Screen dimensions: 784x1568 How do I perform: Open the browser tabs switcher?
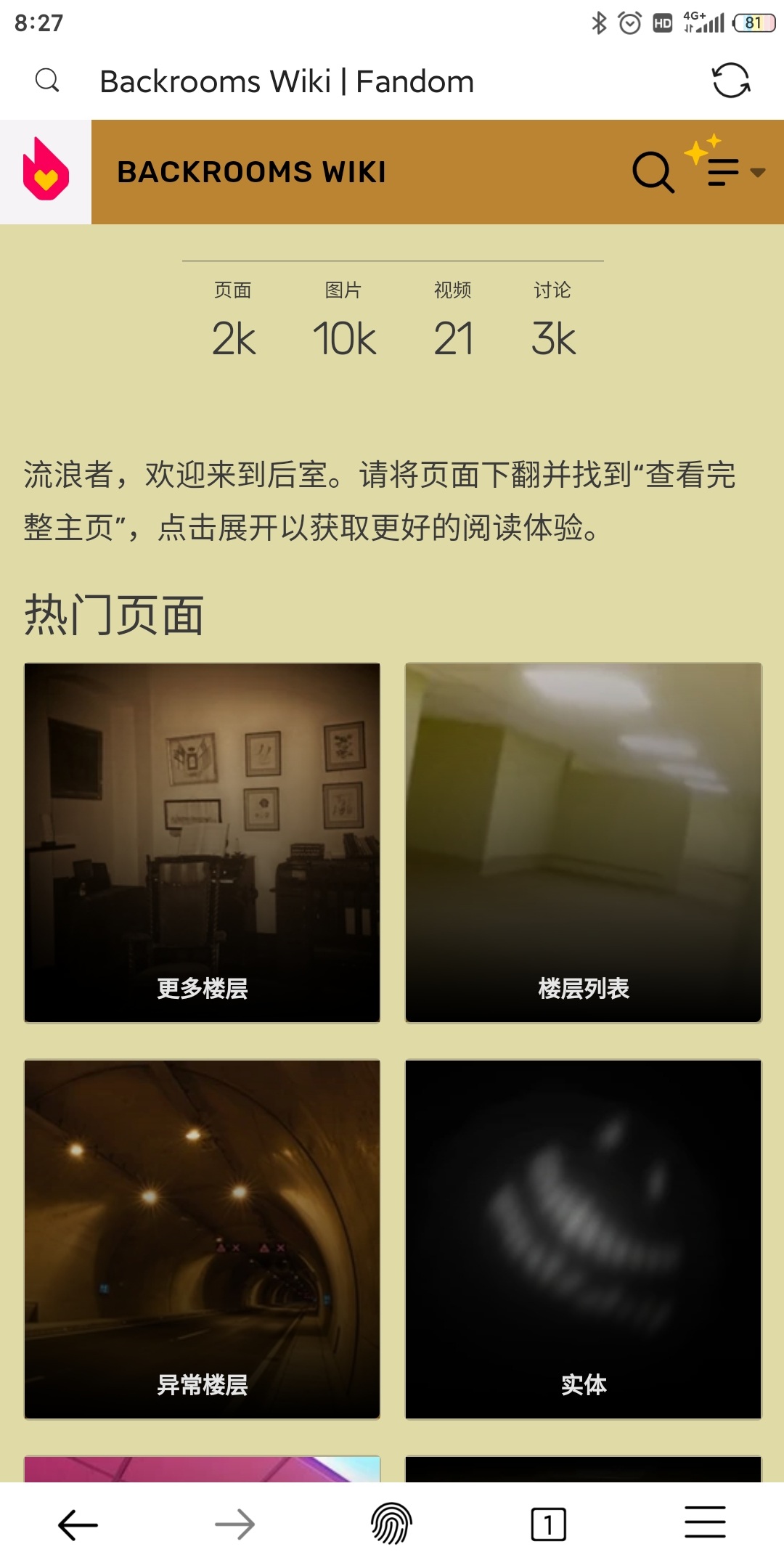(548, 1524)
